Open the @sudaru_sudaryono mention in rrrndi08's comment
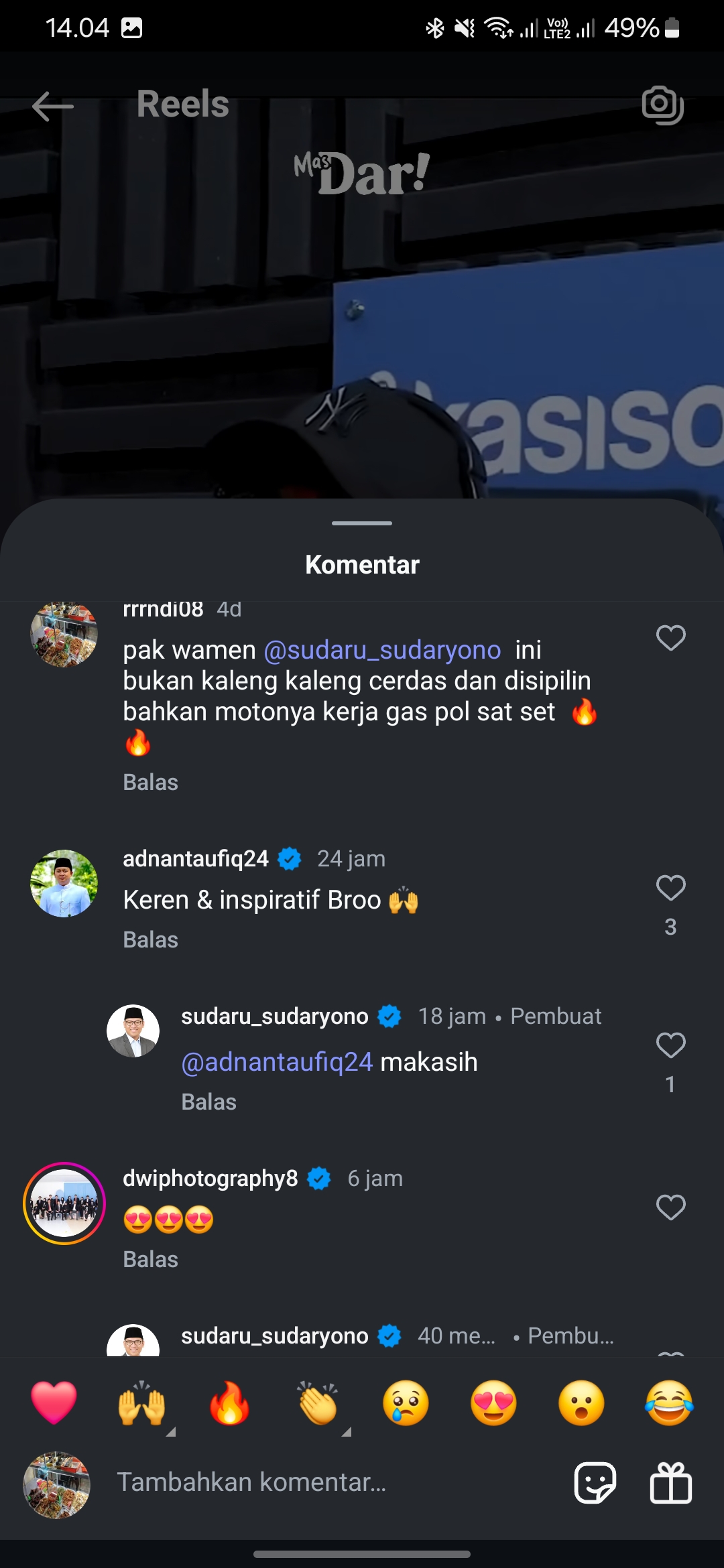The width and height of the screenshot is (724, 1568). (382, 650)
